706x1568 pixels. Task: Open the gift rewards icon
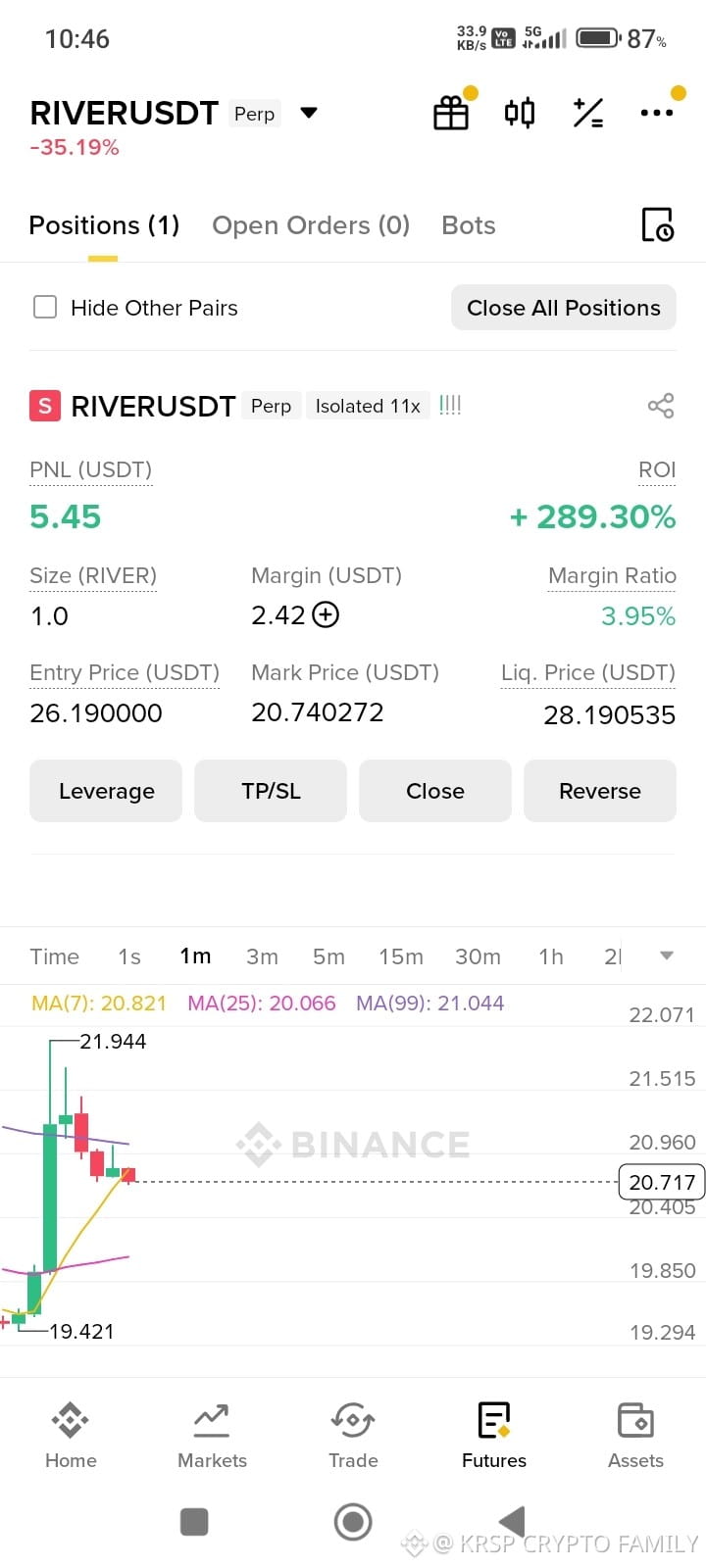point(451,113)
